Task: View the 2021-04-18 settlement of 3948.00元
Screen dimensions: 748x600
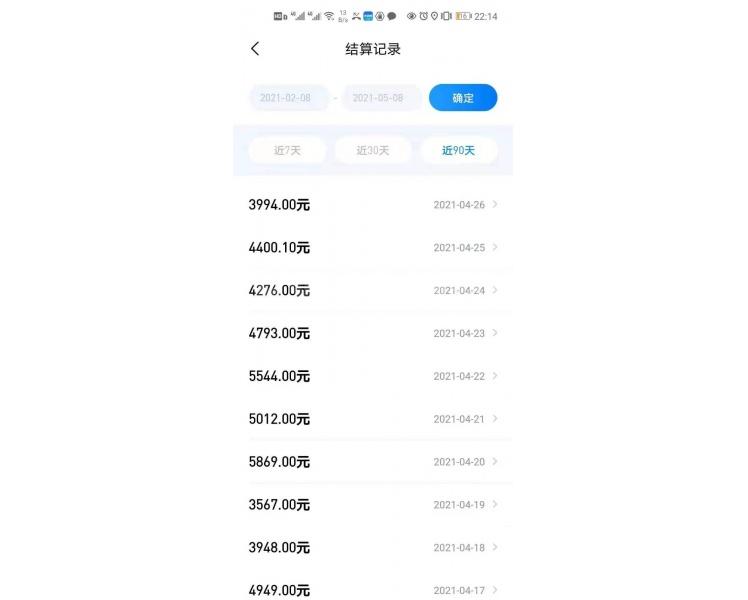Action: tap(373, 548)
